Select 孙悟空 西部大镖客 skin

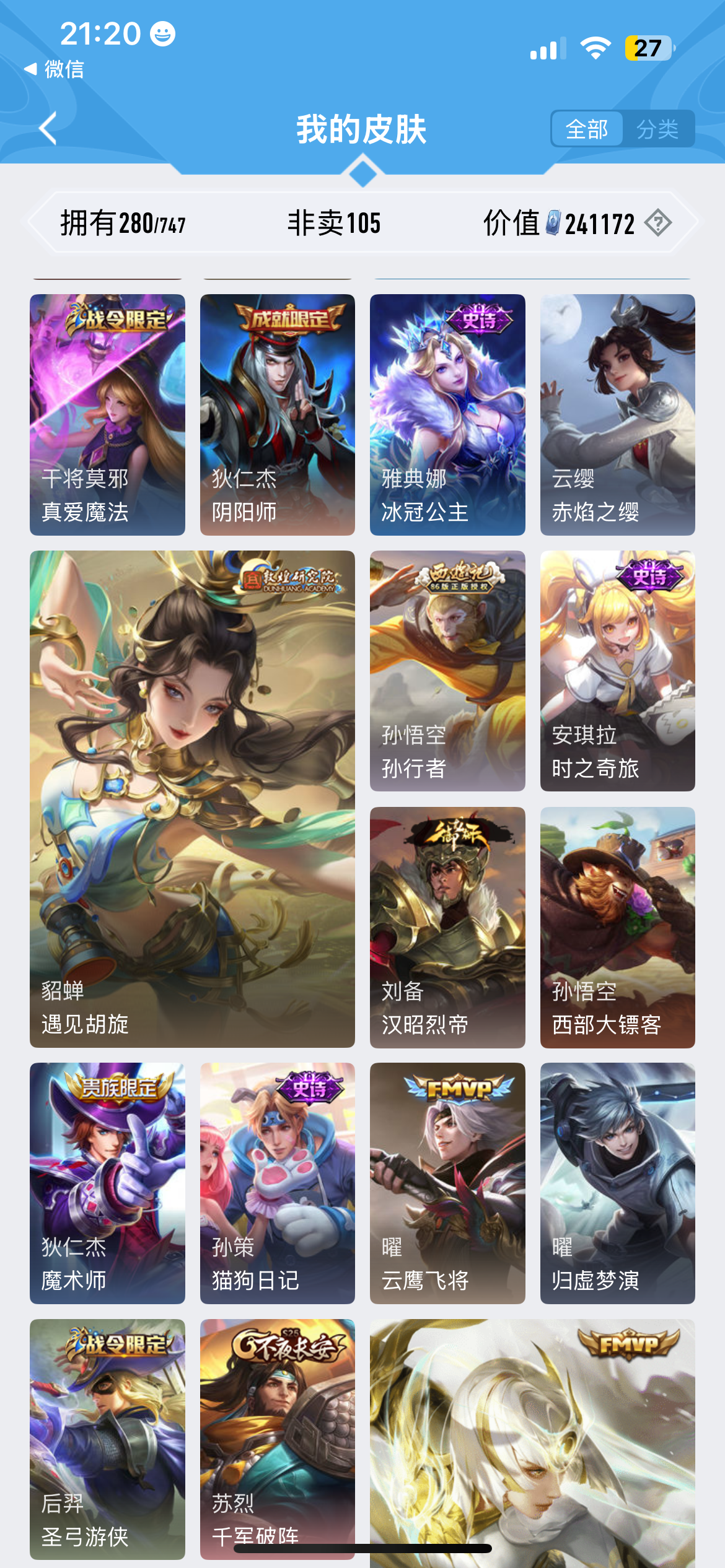[617, 927]
